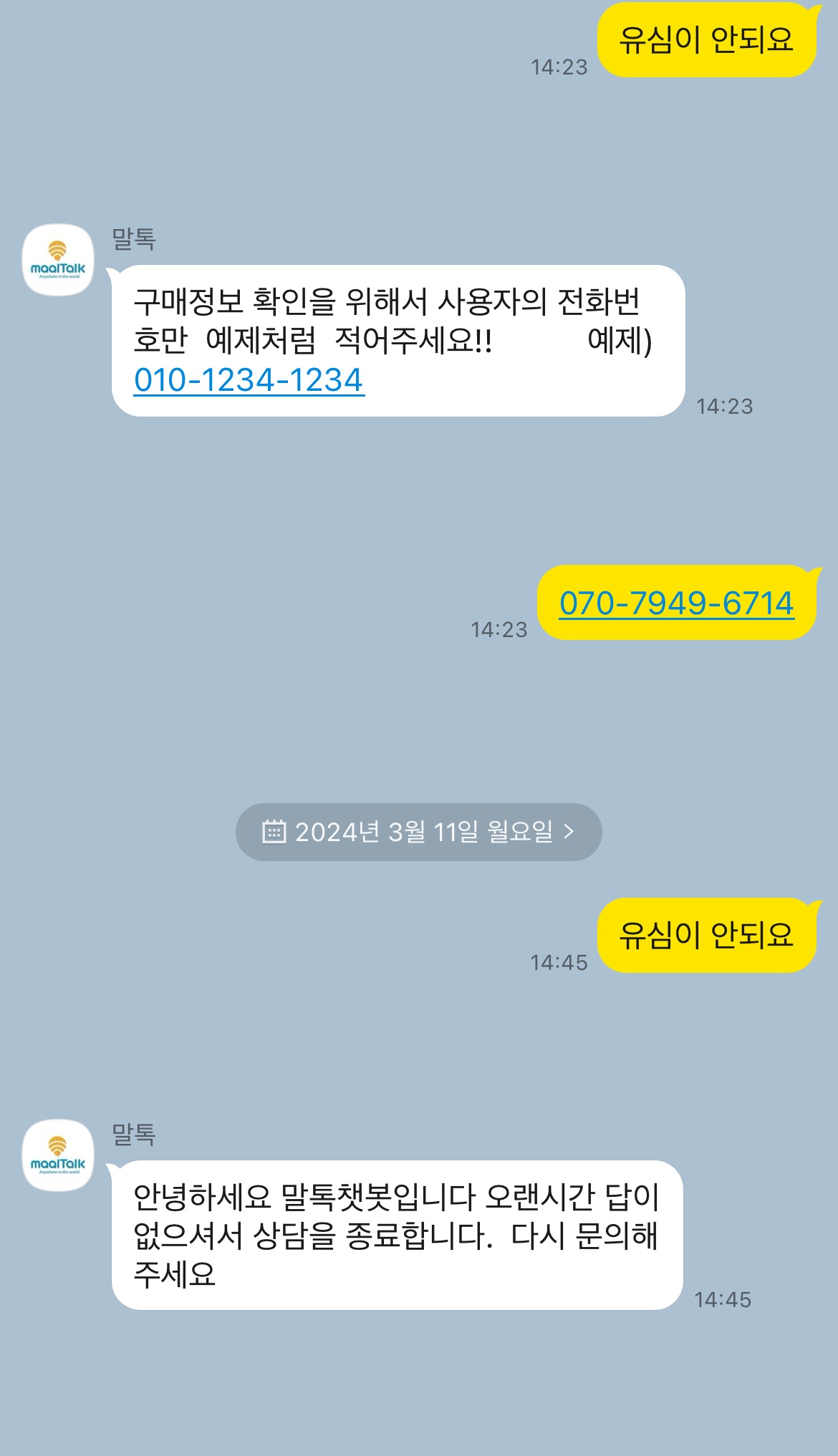Open the 2024년 3월 11일 date chip
This screenshot has height=1456, width=838.
[418, 832]
